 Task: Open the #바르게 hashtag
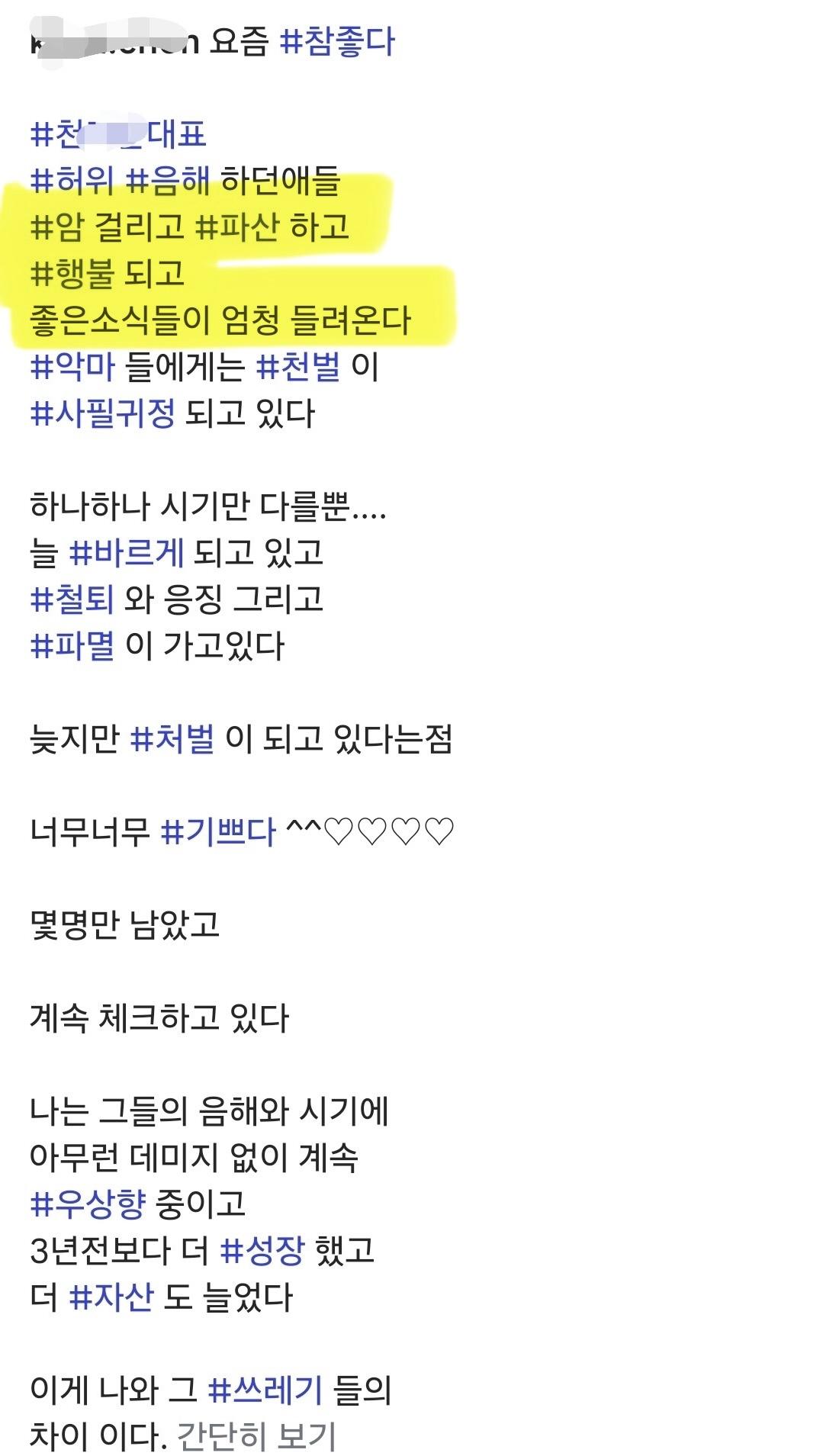point(127,553)
